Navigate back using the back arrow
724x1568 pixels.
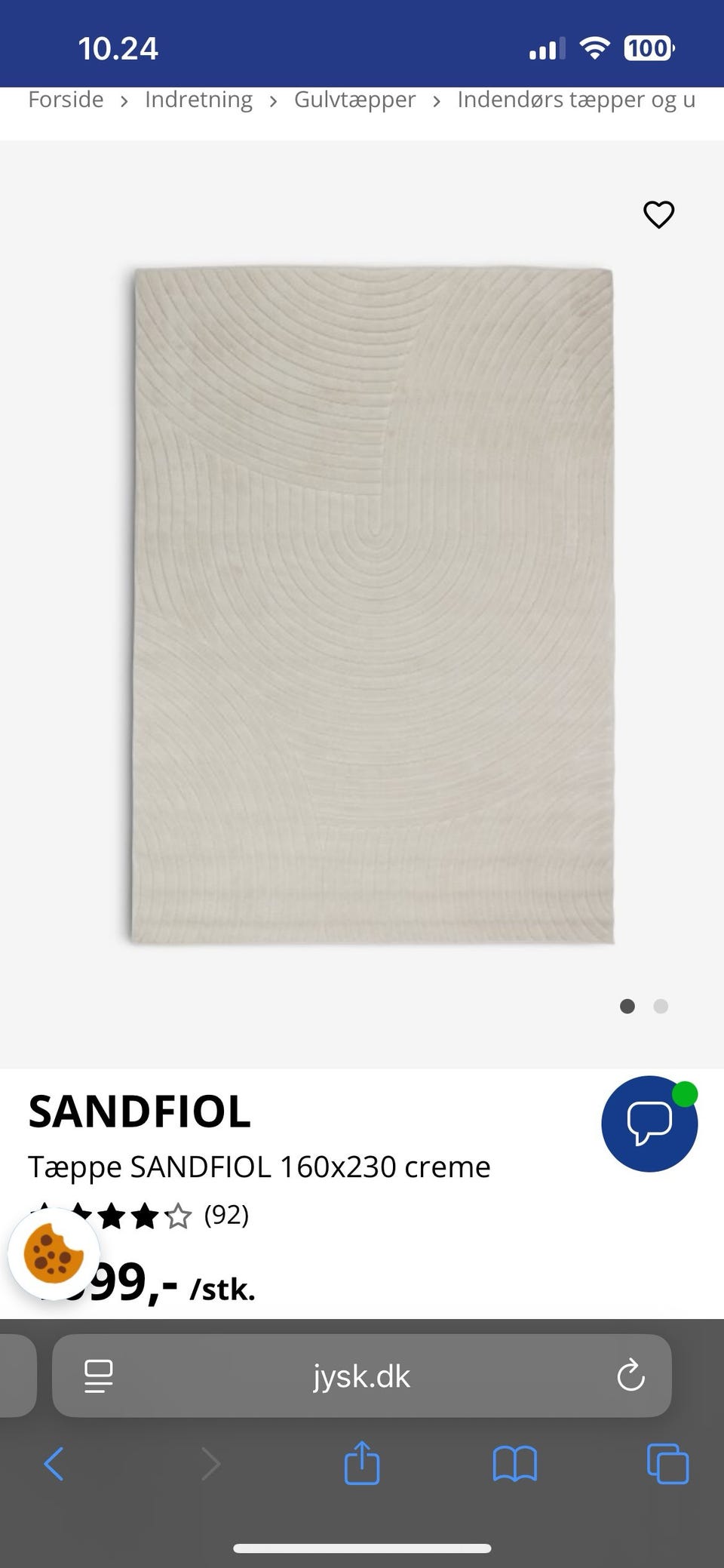click(x=54, y=1464)
